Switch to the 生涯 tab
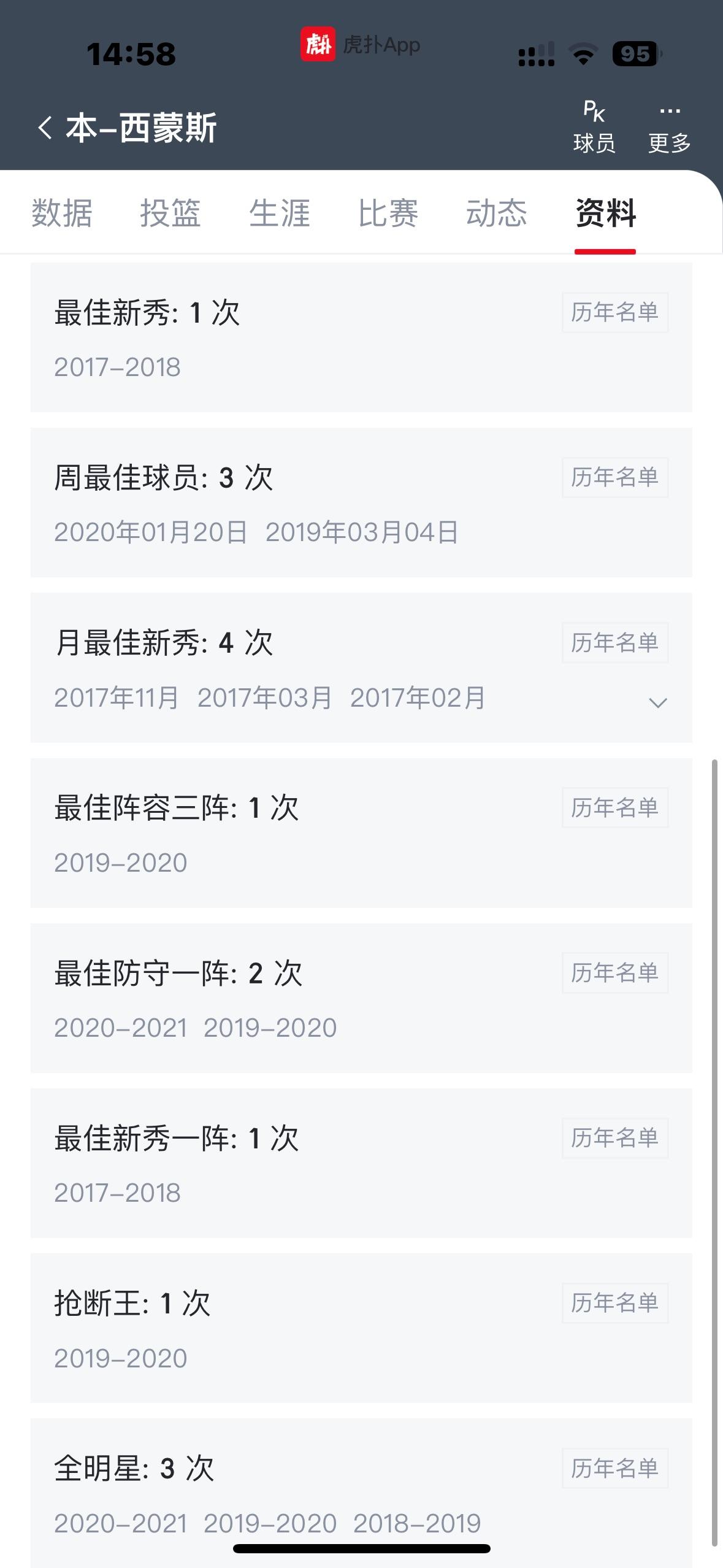723x1568 pixels. click(x=280, y=213)
